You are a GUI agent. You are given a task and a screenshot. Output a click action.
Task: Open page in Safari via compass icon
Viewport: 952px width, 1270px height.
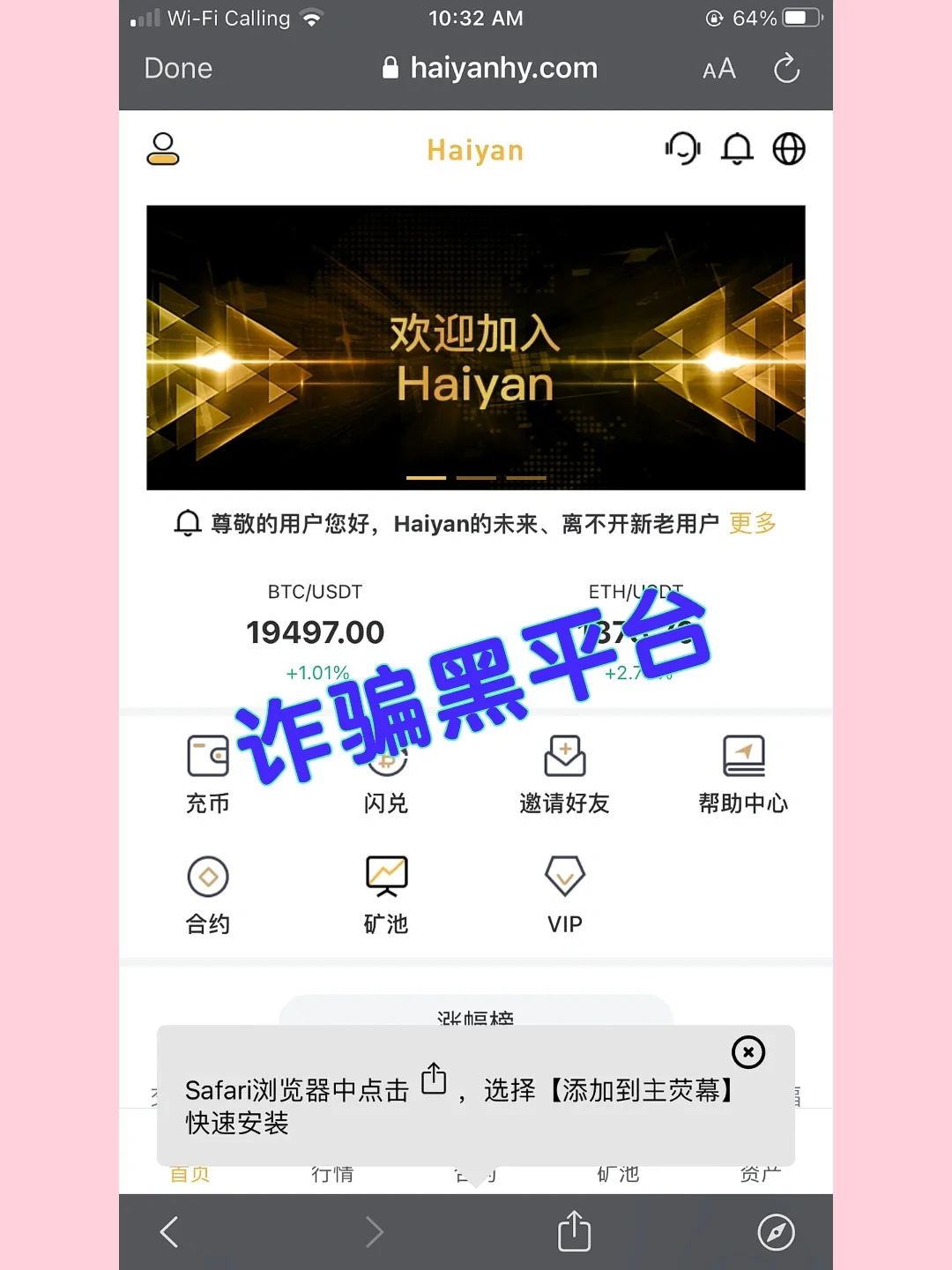(776, 1232)
